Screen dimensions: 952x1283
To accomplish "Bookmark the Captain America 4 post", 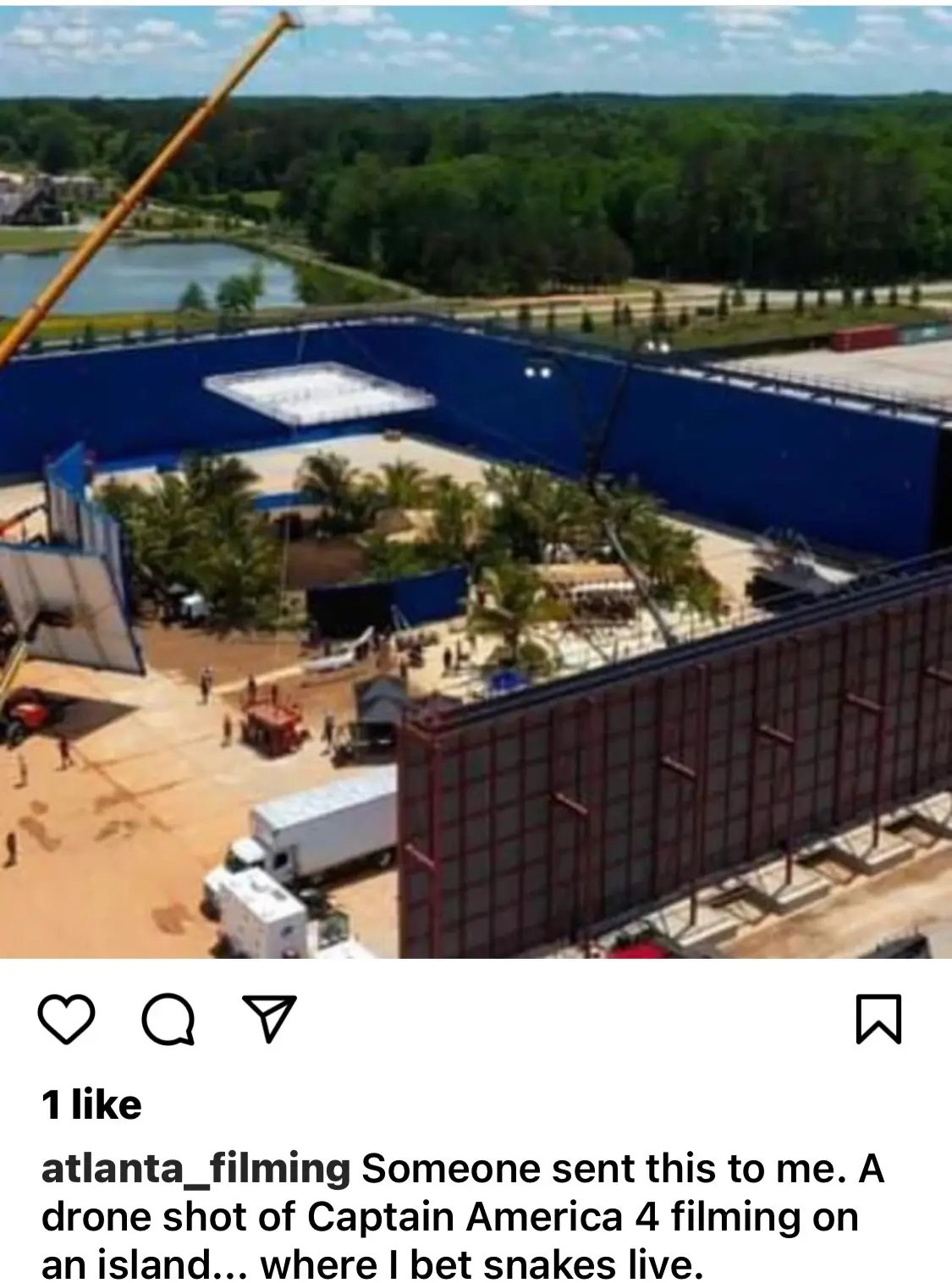I will (x=878, y=1020).
